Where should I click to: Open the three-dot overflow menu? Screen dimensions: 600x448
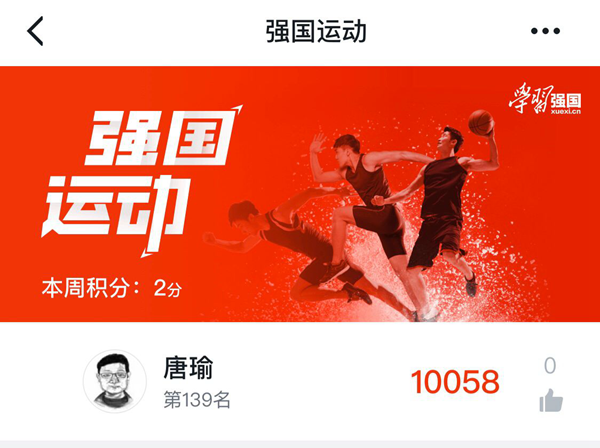click(x=545, y=32)
